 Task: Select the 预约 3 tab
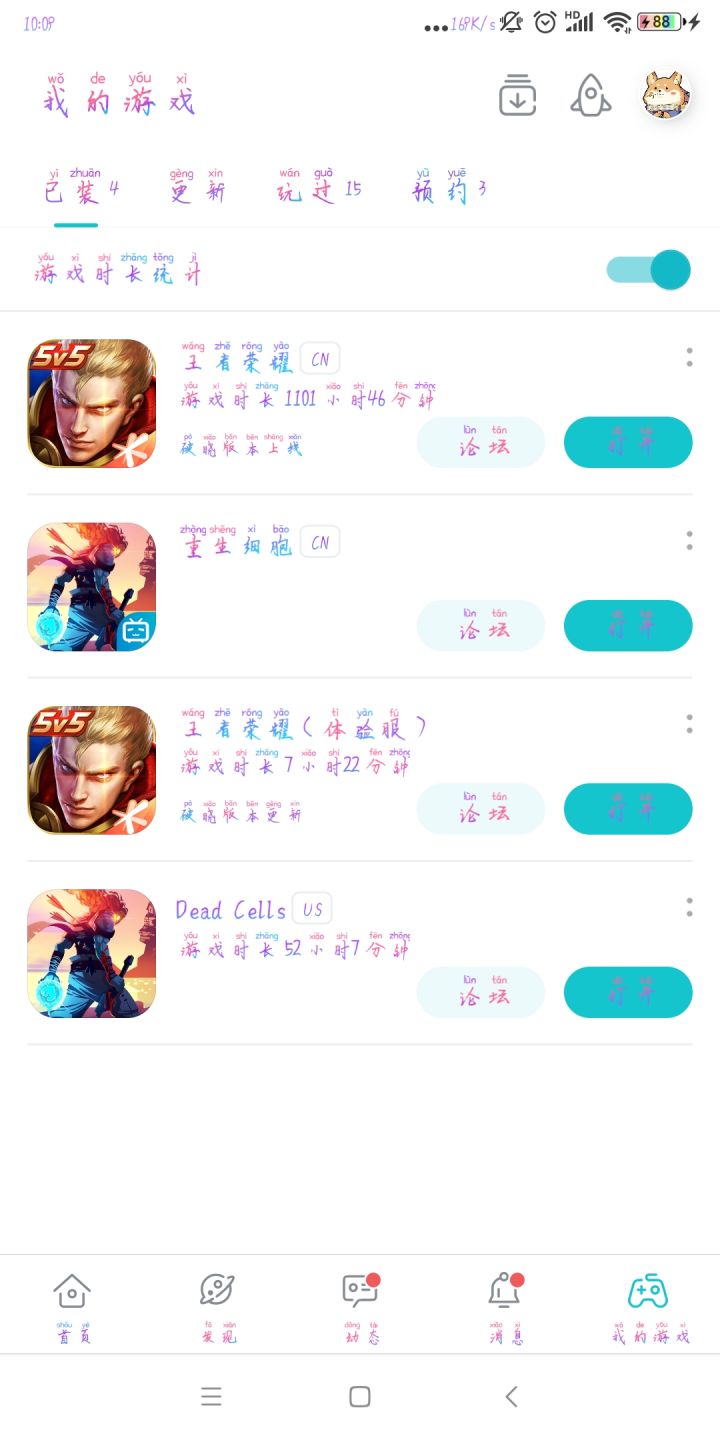coord(446,185)
